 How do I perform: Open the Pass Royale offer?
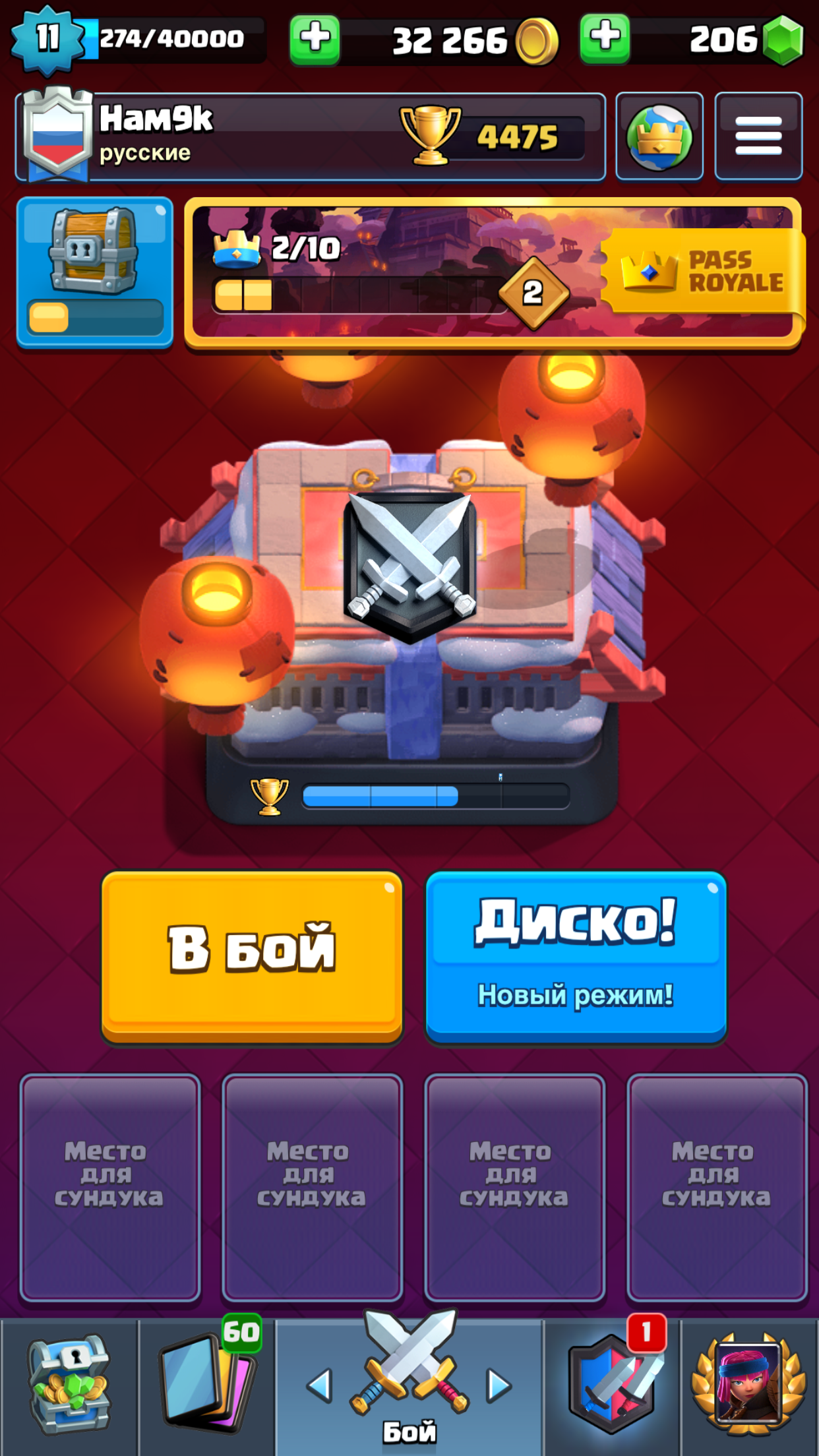[x=704, y=270]
